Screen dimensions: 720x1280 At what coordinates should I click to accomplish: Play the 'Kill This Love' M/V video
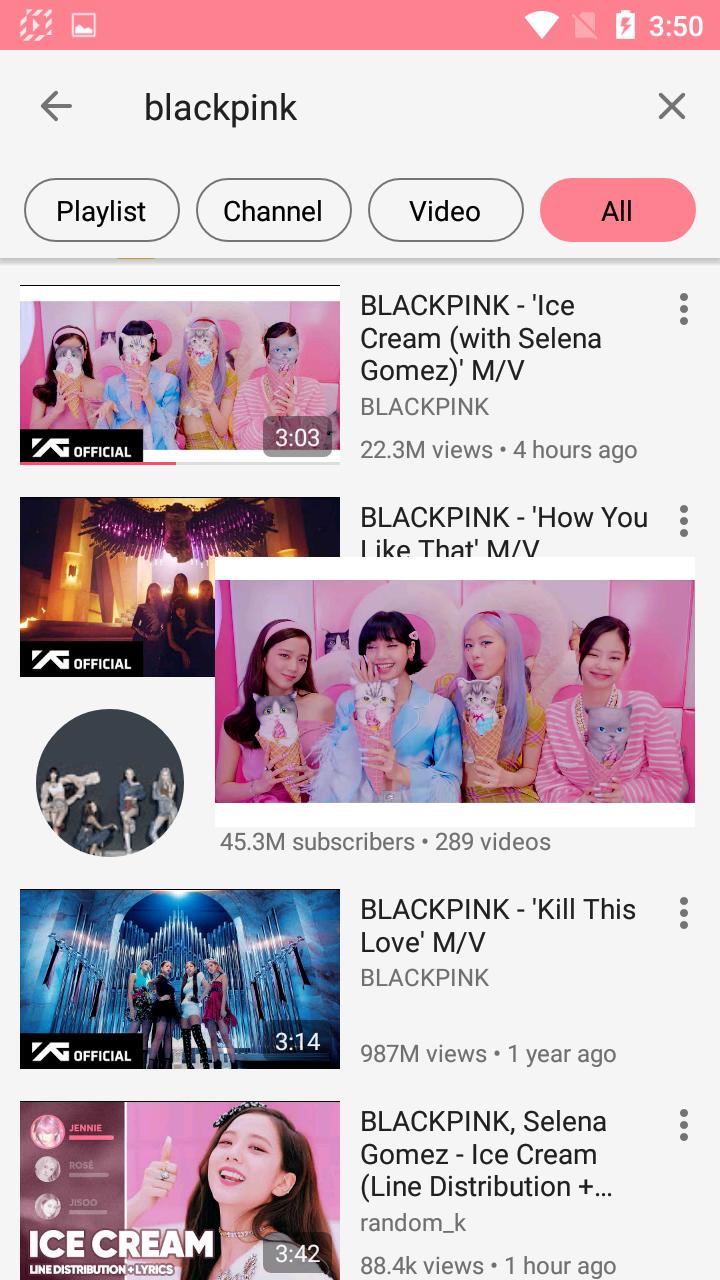click(x=180, y=979)
